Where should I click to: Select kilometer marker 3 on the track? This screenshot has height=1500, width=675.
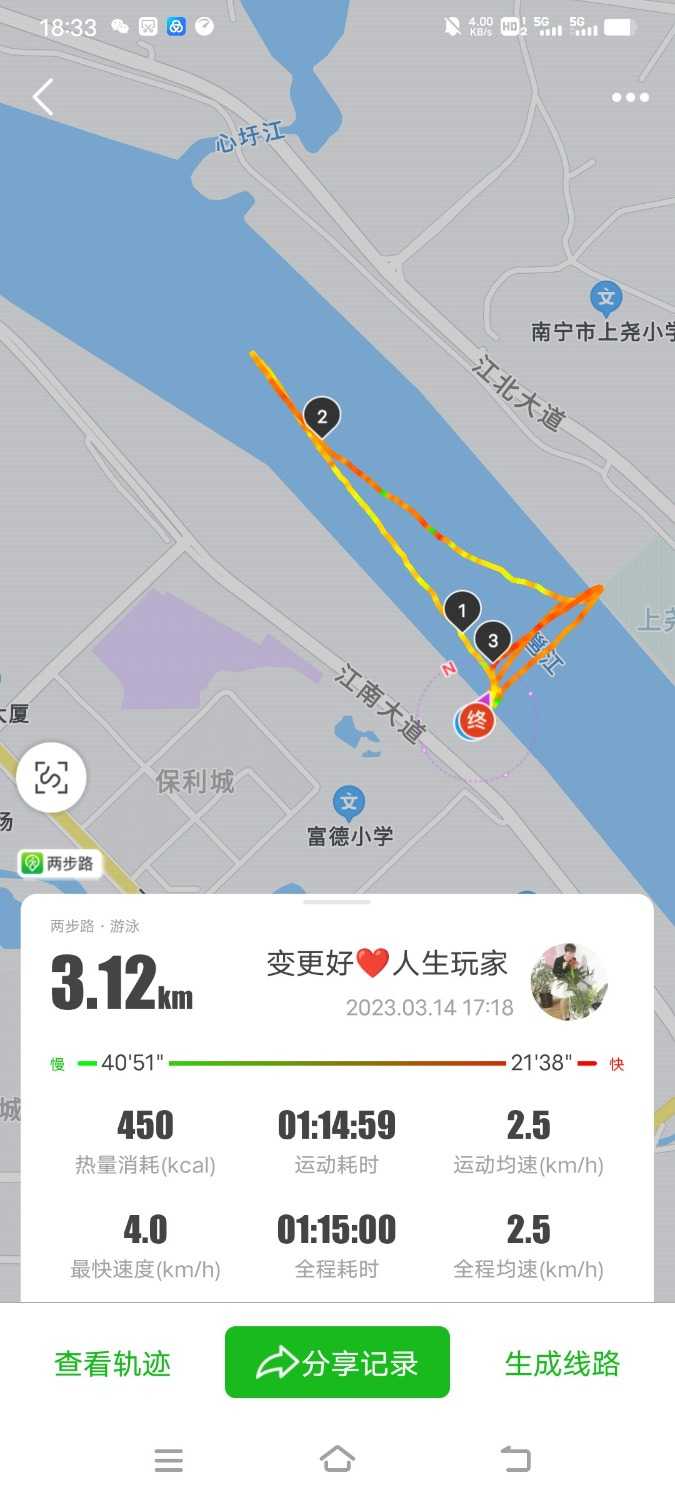pyautogui.click(x=493, y=640)
